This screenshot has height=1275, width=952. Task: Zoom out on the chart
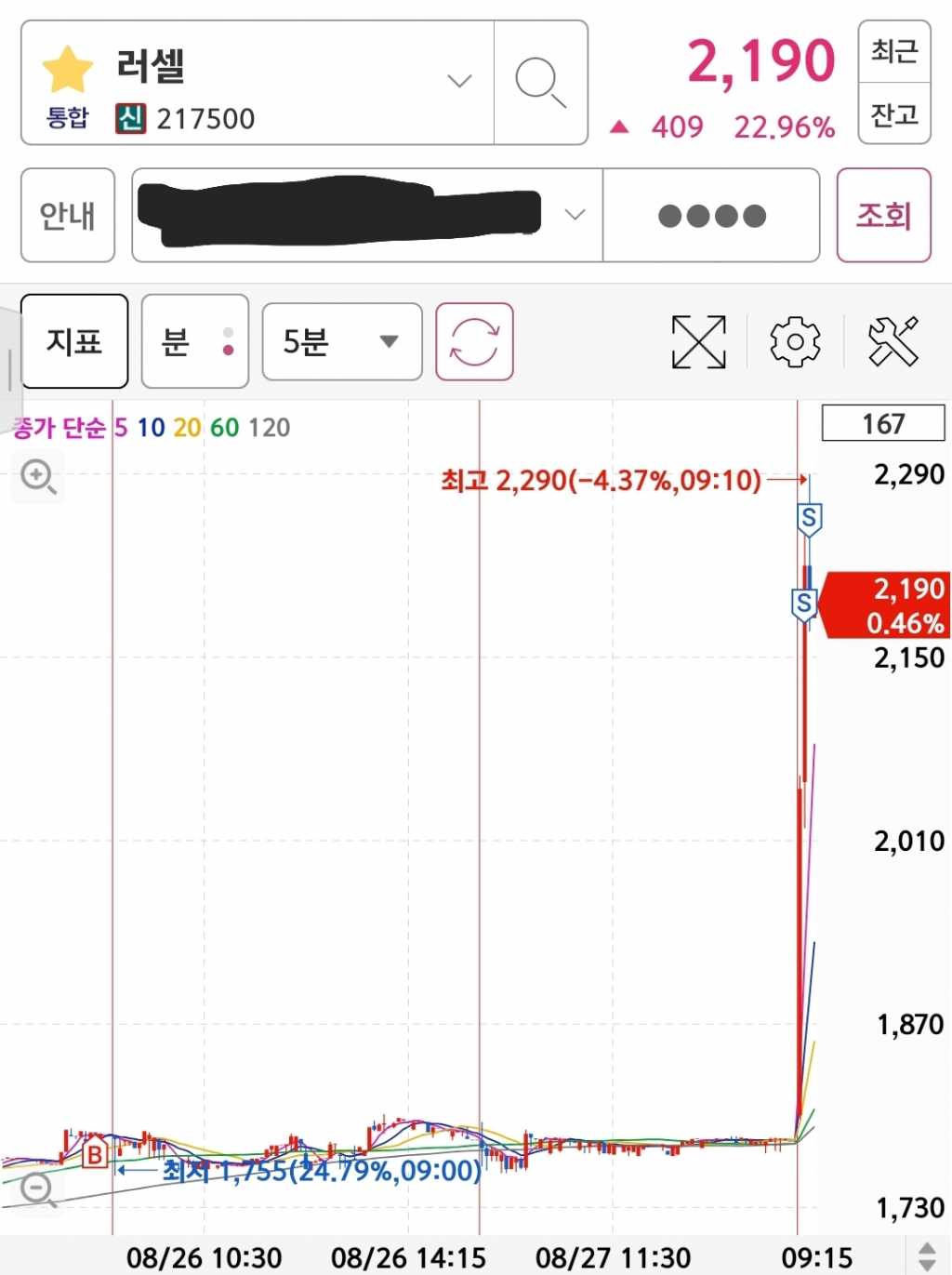38,1189
